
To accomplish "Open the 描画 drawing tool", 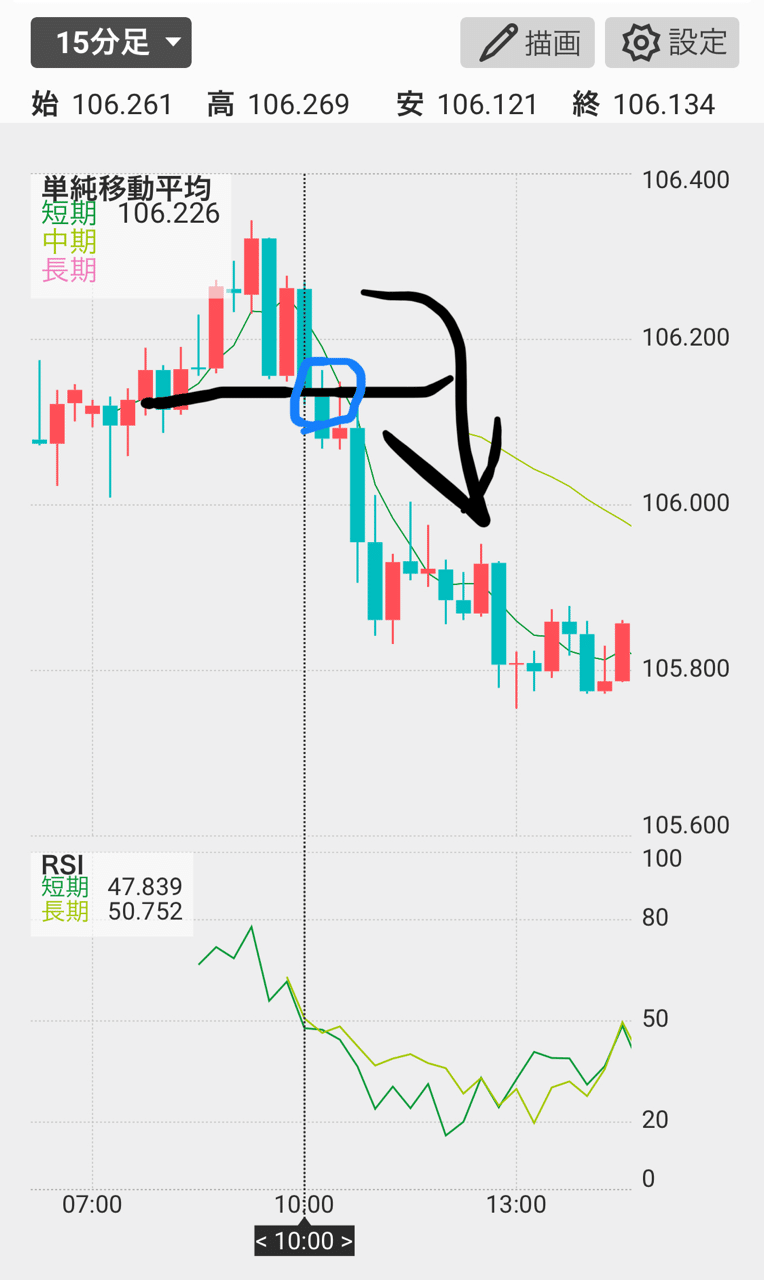I will [527, 43].
